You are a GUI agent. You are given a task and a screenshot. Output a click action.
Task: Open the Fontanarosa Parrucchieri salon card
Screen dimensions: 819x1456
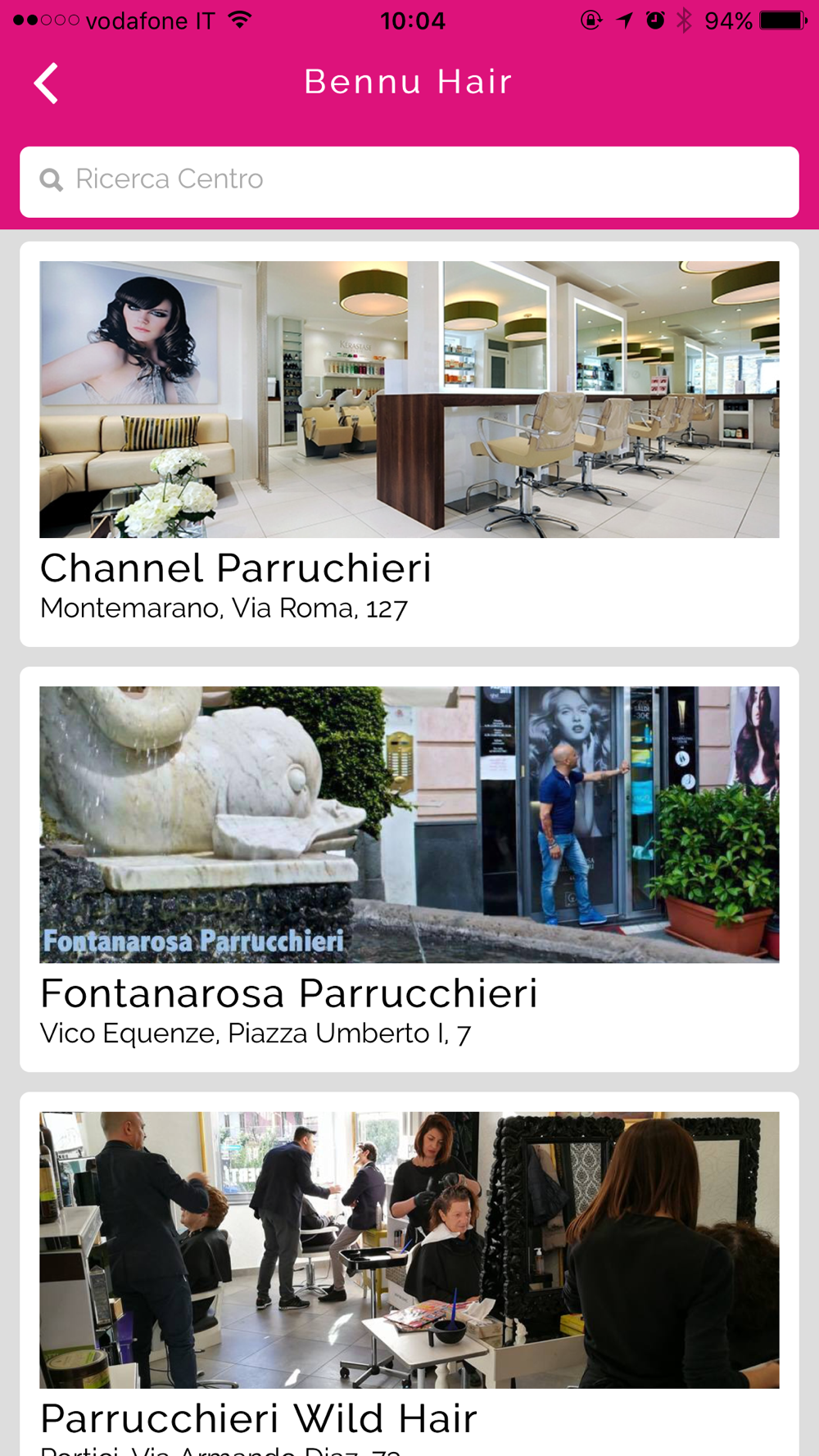[409, 869]
